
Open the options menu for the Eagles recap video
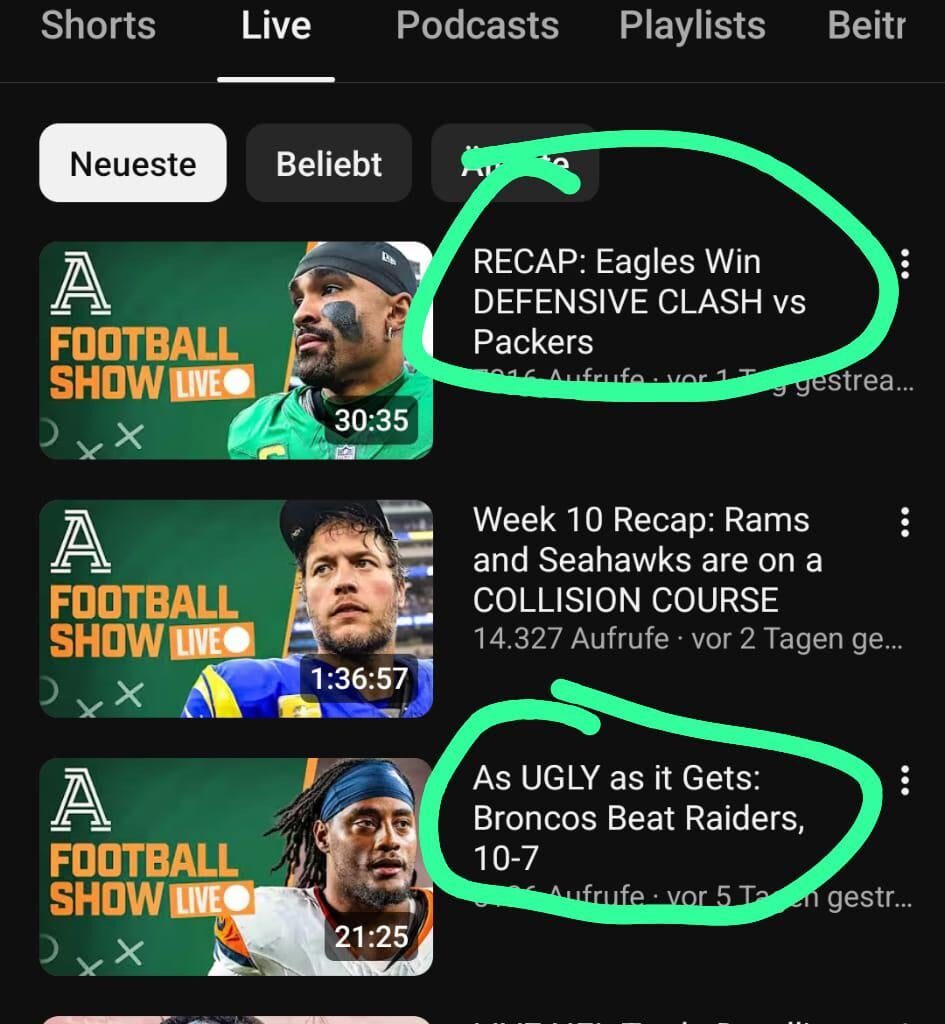click(x=906, y=264)
